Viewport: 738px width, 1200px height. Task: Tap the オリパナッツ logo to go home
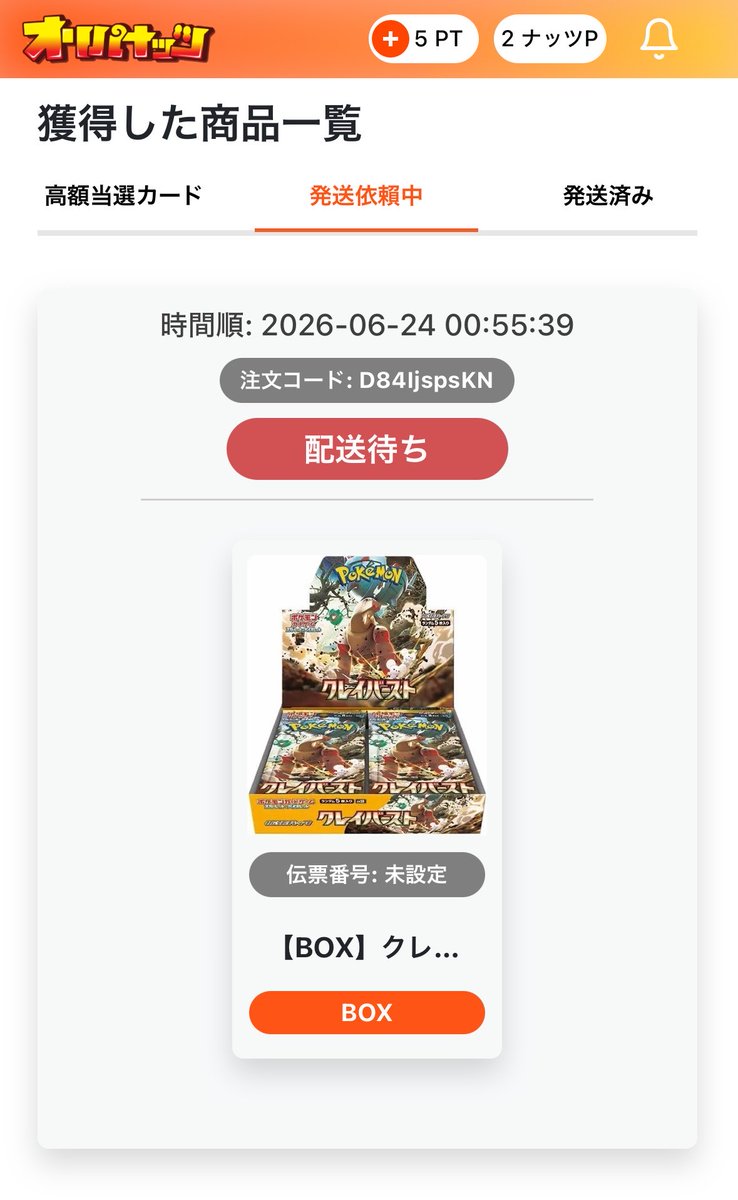point(117,40)
